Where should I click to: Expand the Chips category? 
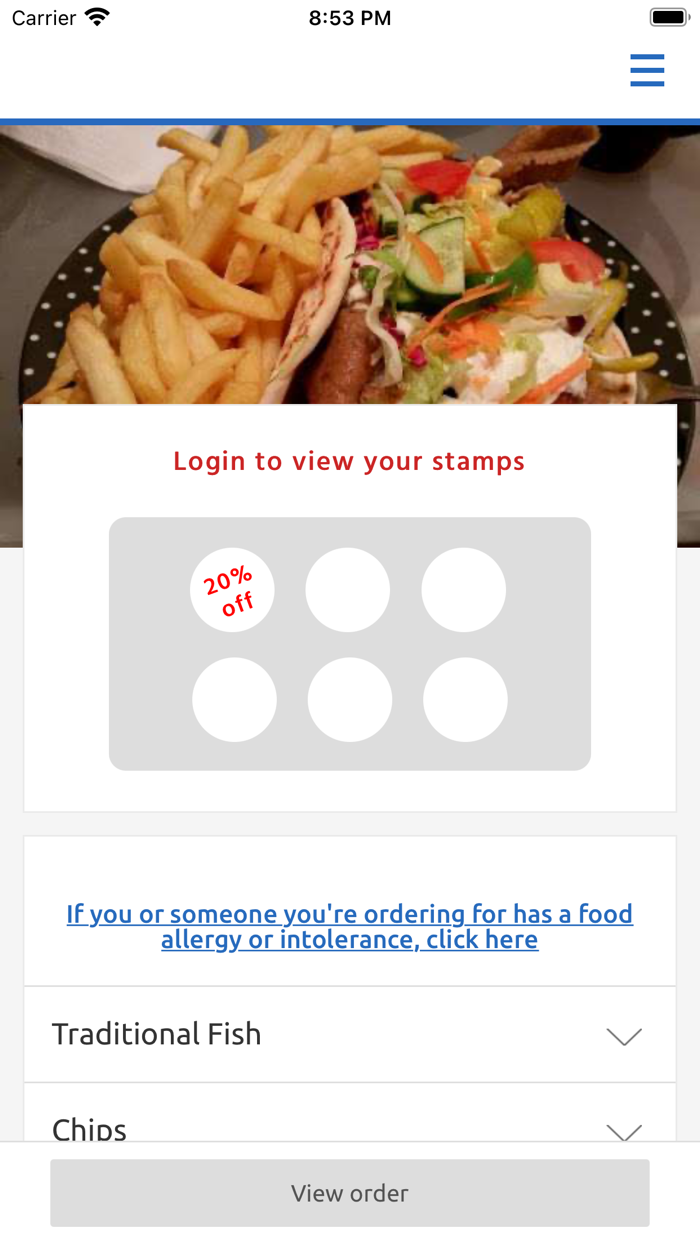tap(349, 1126)
